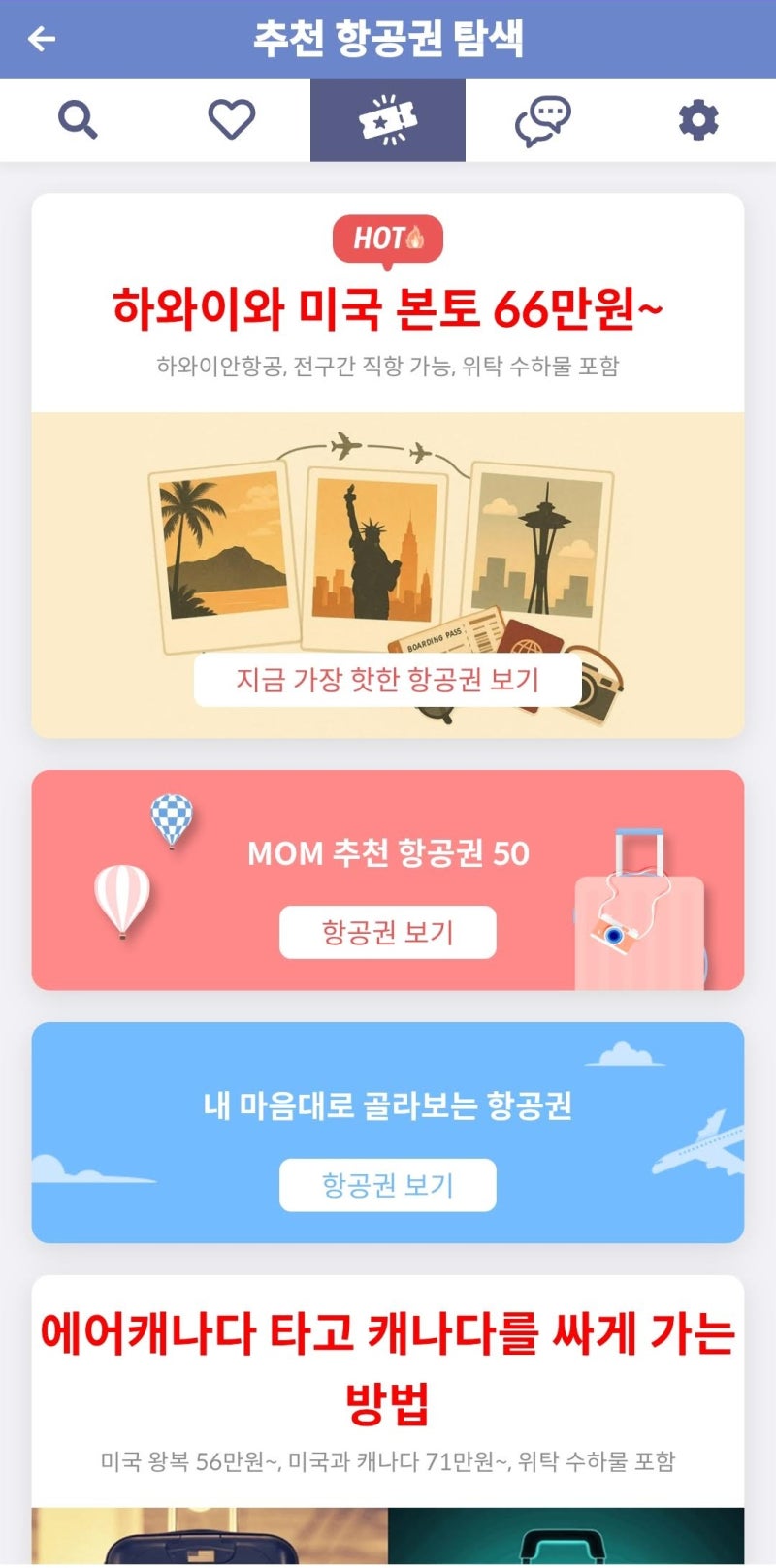Open the search magnifier icon
The image size is (776, 1568).
[78, 118]
